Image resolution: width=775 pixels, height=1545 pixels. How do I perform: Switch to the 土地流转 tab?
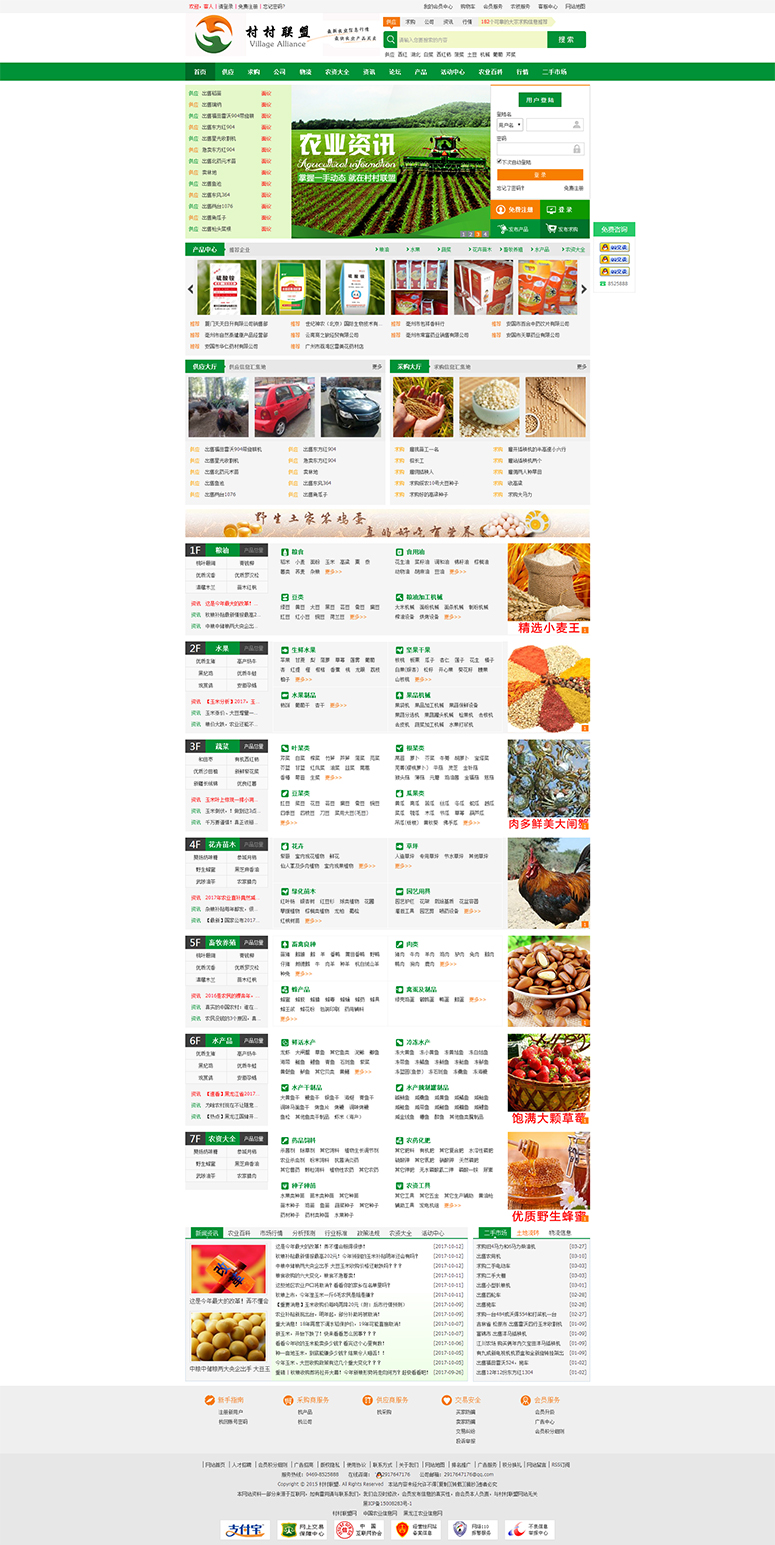528,1233
